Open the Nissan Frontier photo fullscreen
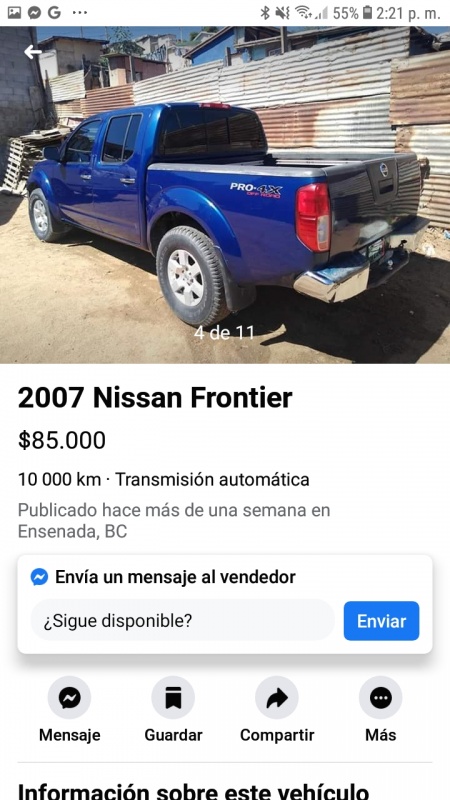450x800 pixels. pos(225,195)
